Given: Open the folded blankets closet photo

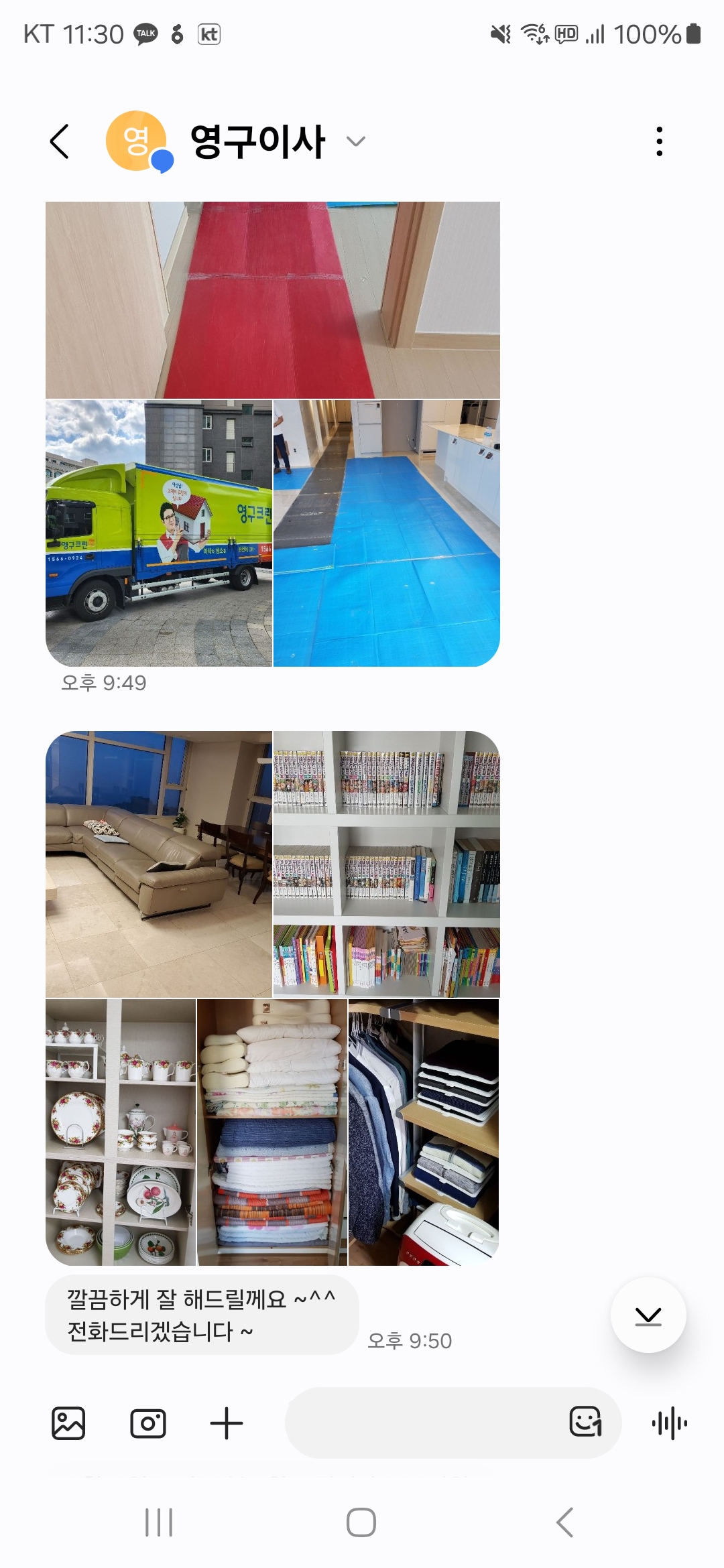Looking at the screenshot, I should click(272, 1132).
